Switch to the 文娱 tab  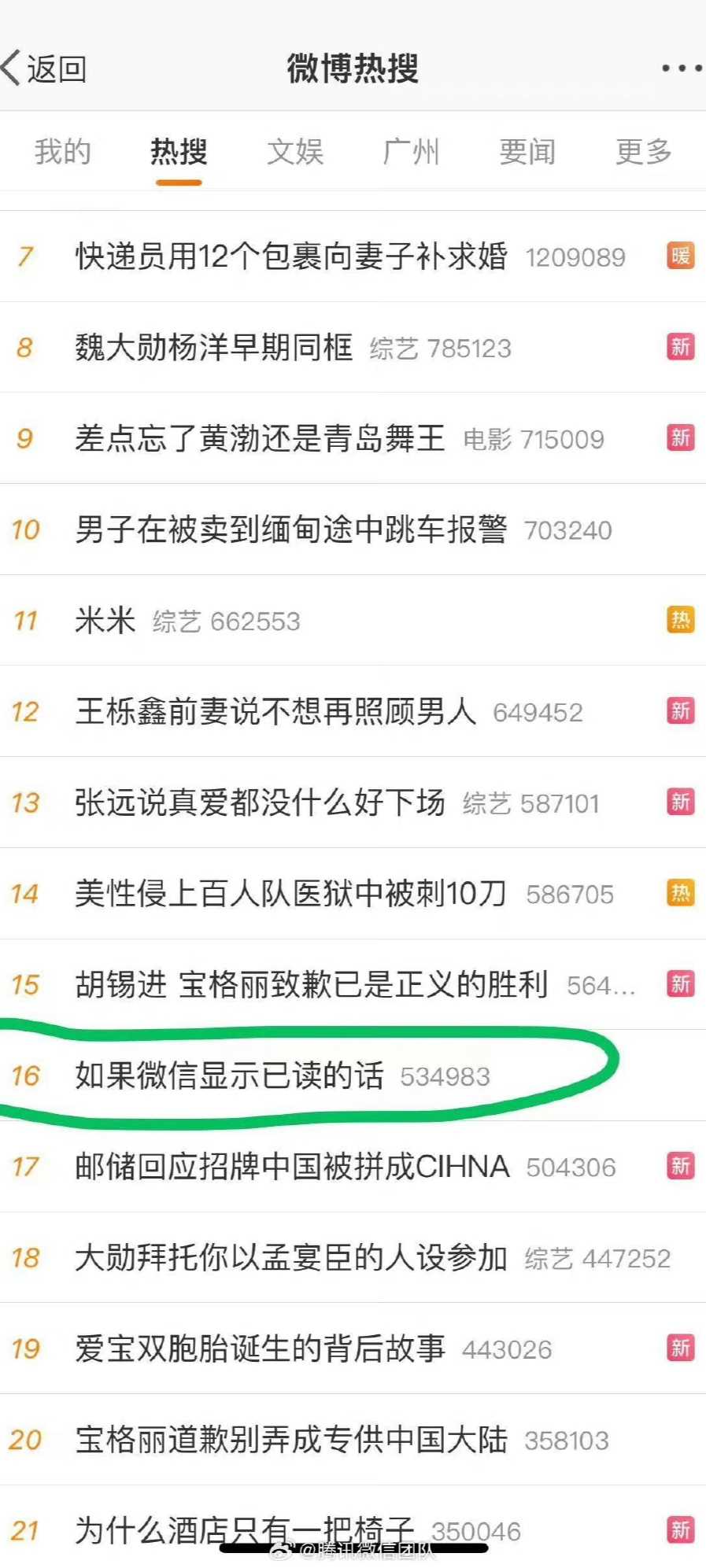295,152
